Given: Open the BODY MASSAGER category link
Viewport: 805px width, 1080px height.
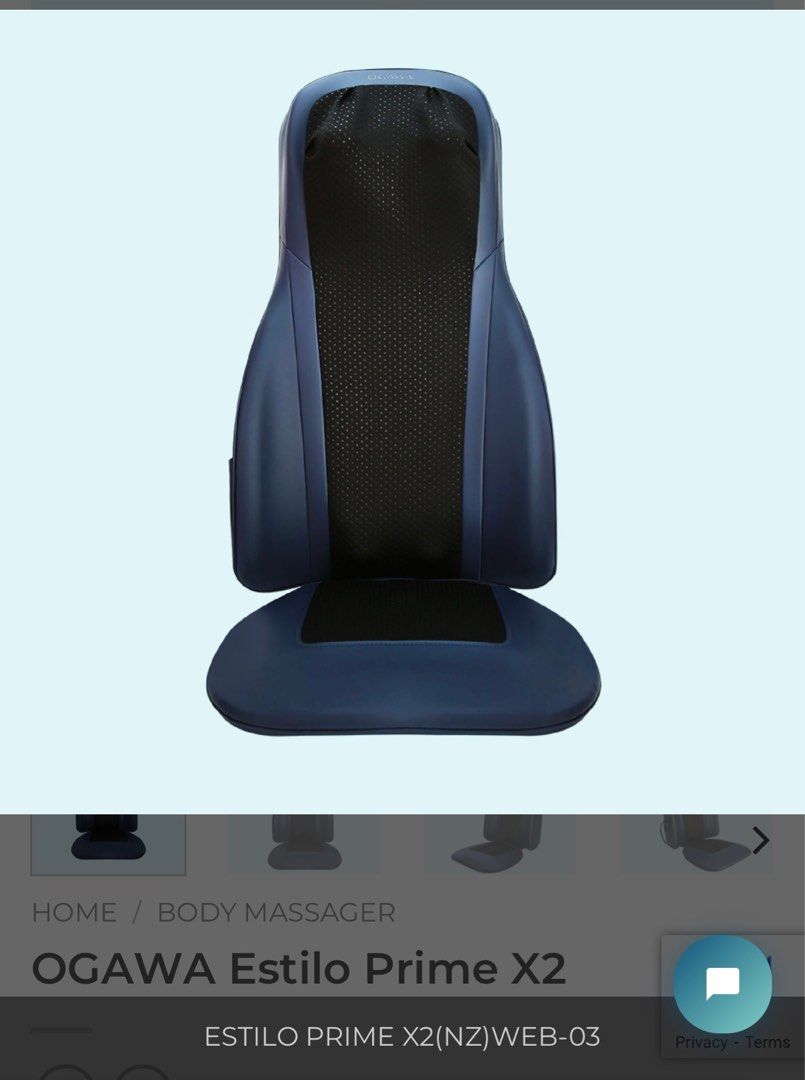Looking at the screenshot, I should (x=275, y=912).
